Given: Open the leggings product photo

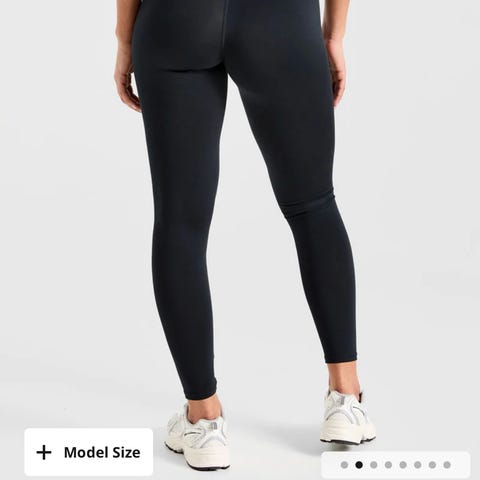Looking at the screenshot, I should pos(240,213).
